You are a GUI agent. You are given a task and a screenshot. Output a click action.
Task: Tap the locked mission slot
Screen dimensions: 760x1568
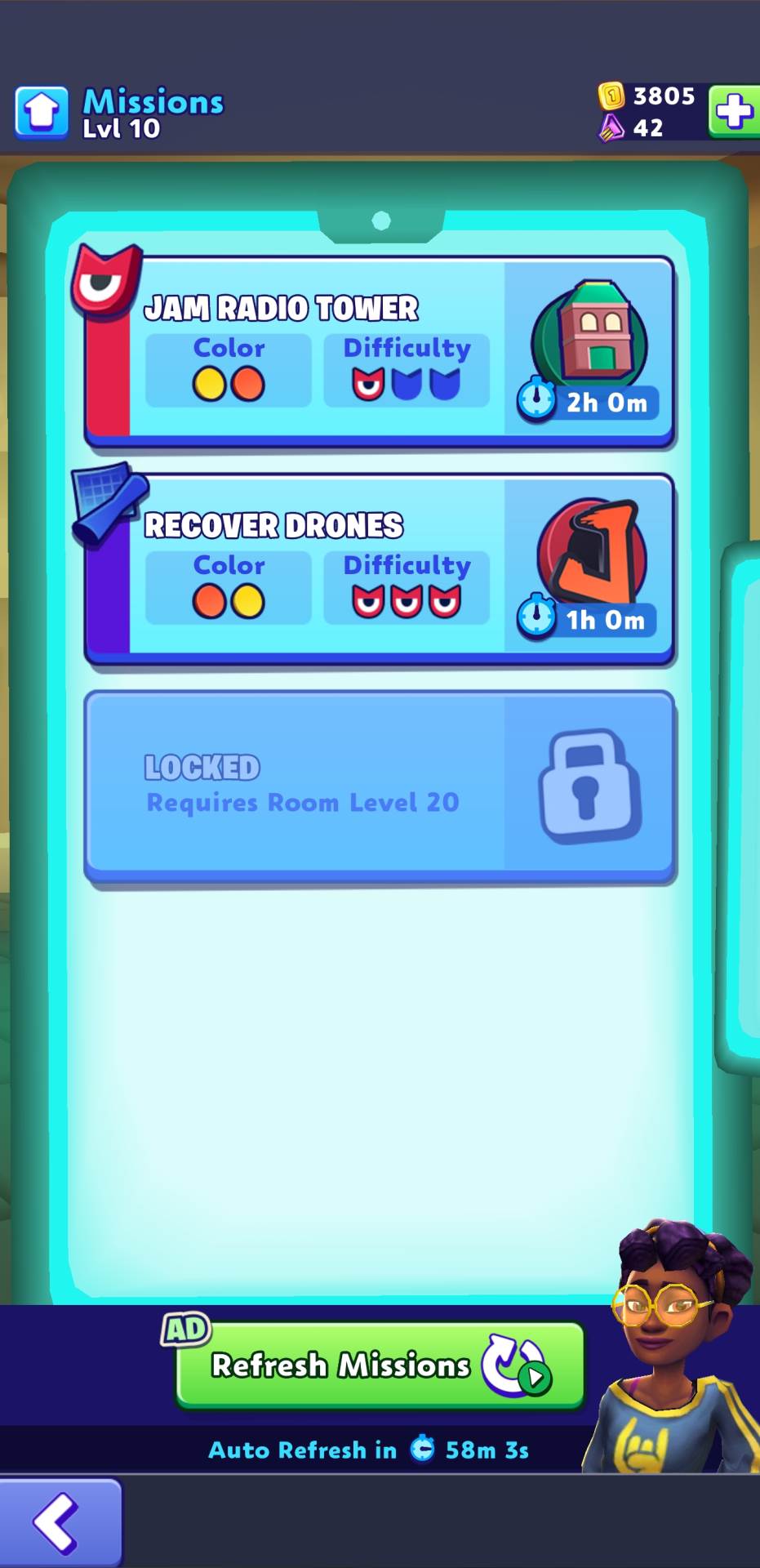pyautogui.click(x=380, y=786)
